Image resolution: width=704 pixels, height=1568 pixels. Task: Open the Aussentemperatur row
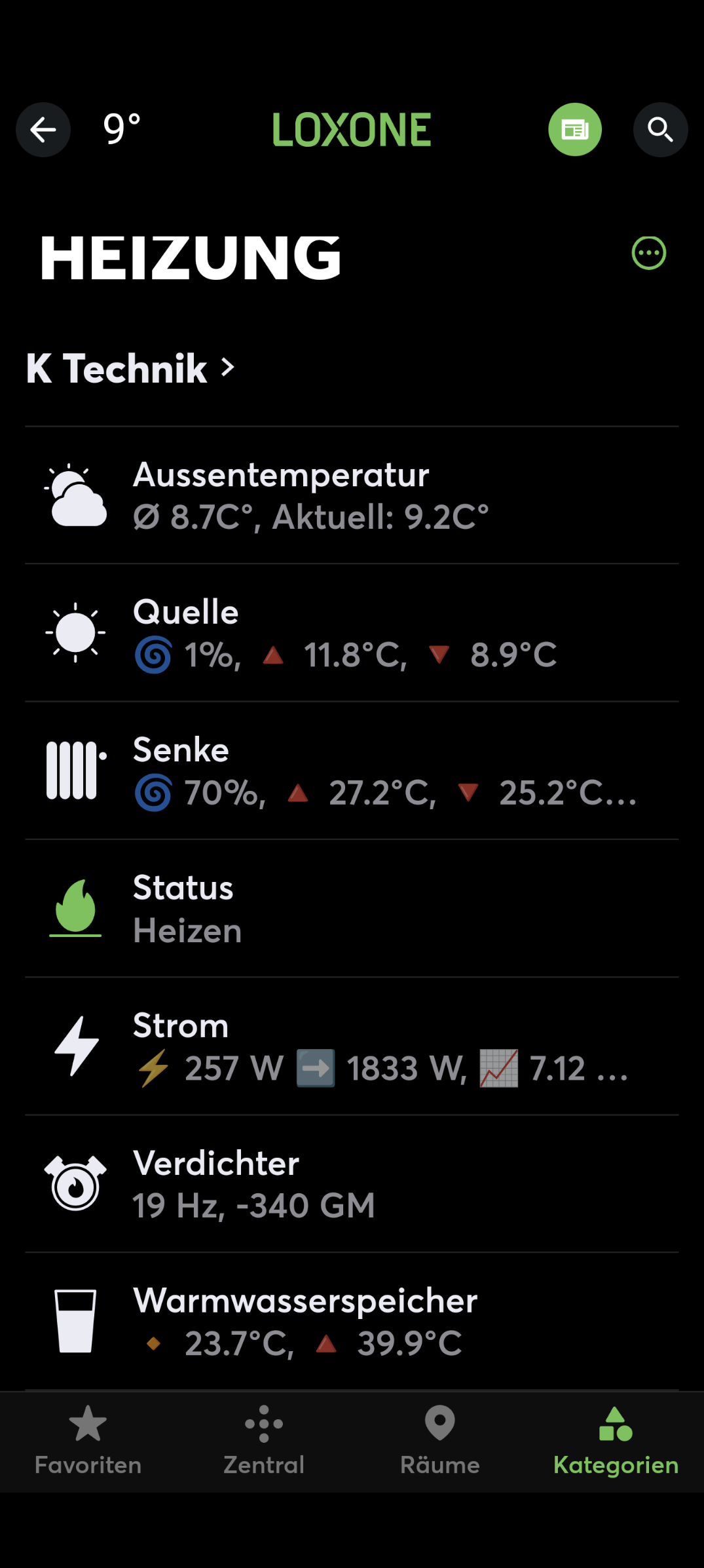point(352,495)
